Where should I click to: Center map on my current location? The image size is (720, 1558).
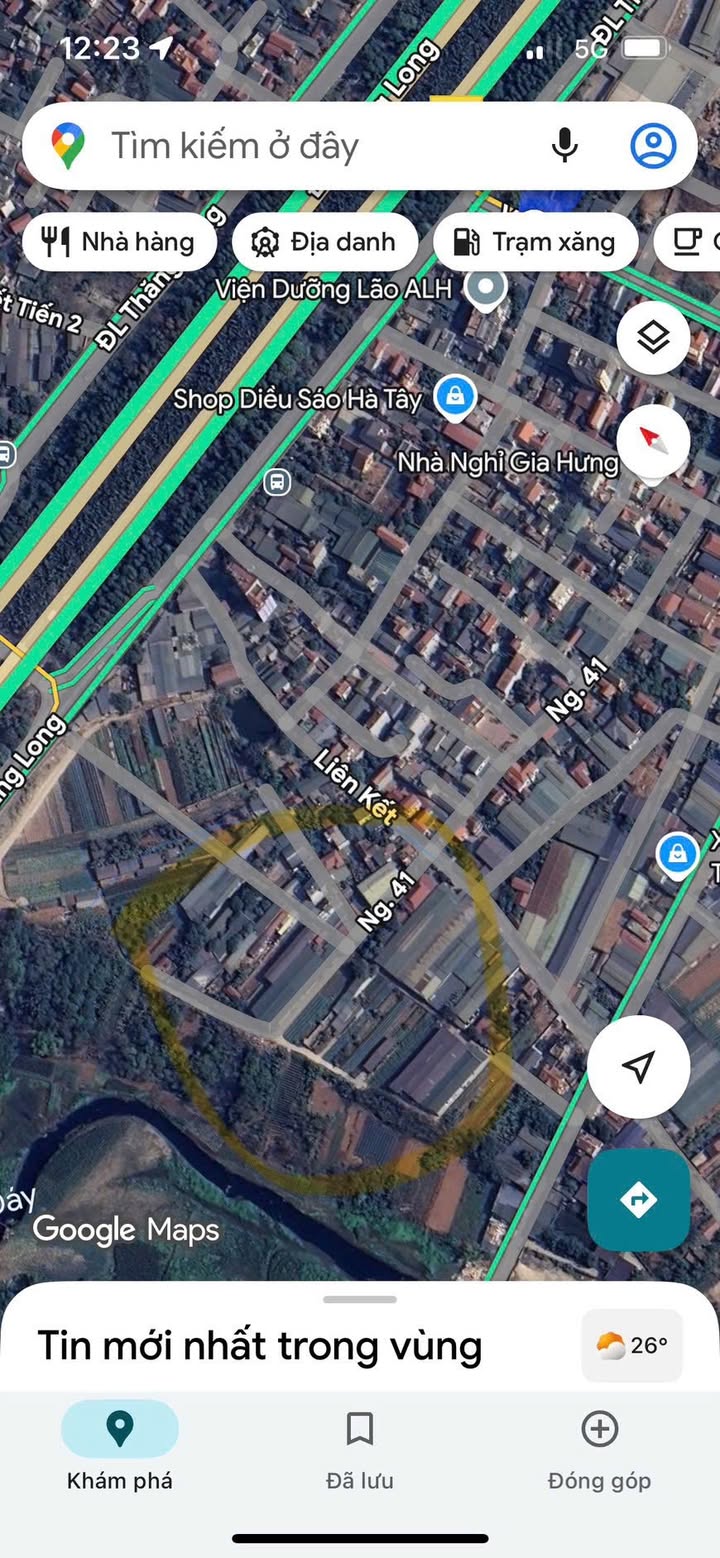click(x=638, y=1066)
